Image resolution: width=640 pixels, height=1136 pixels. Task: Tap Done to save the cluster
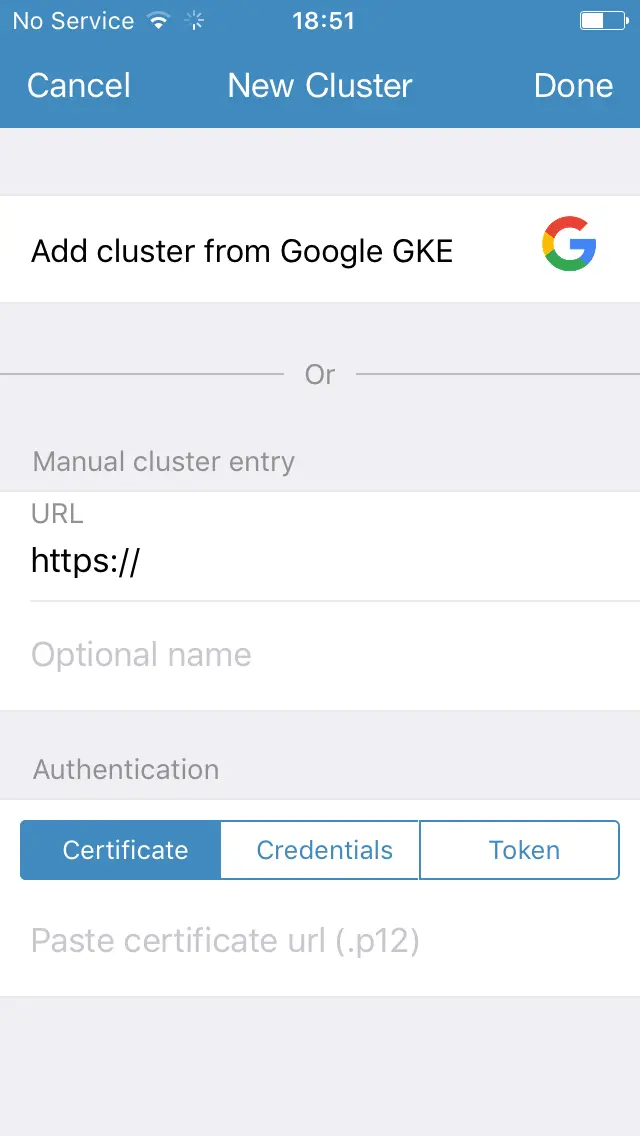pyautogui.click(x=573, y=86)
